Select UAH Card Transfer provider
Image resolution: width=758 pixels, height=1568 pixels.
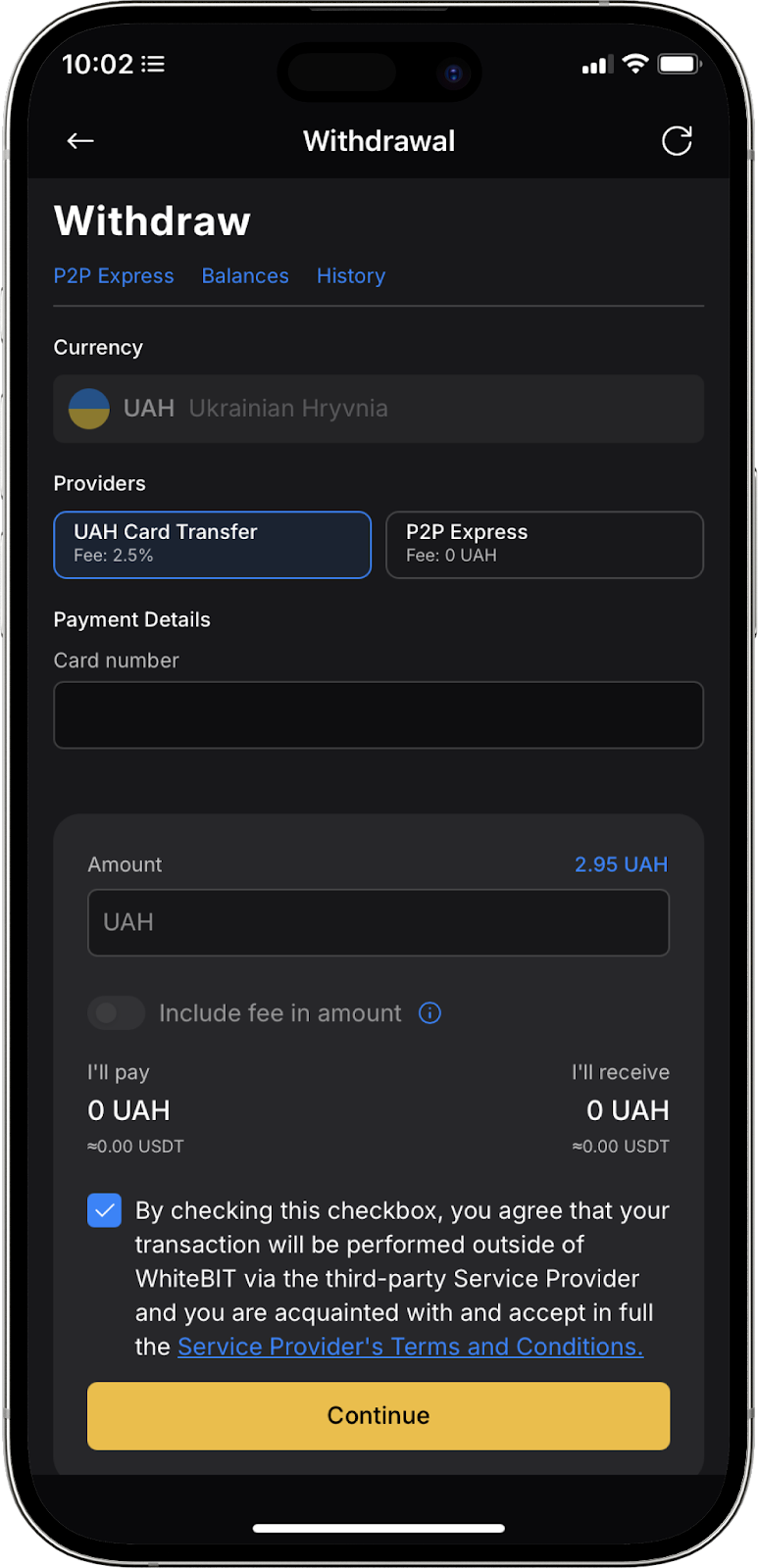pos(212,545)
